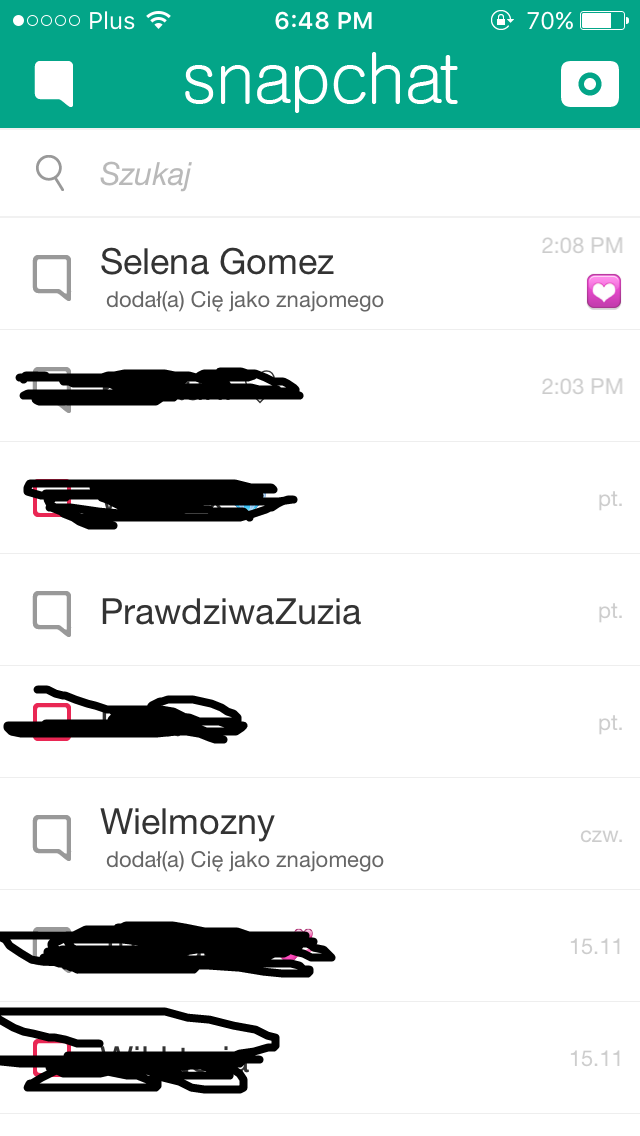Open the new chat icon
Image resolution: width=640 pixels, height=1136 pixels.
[54, 83]
